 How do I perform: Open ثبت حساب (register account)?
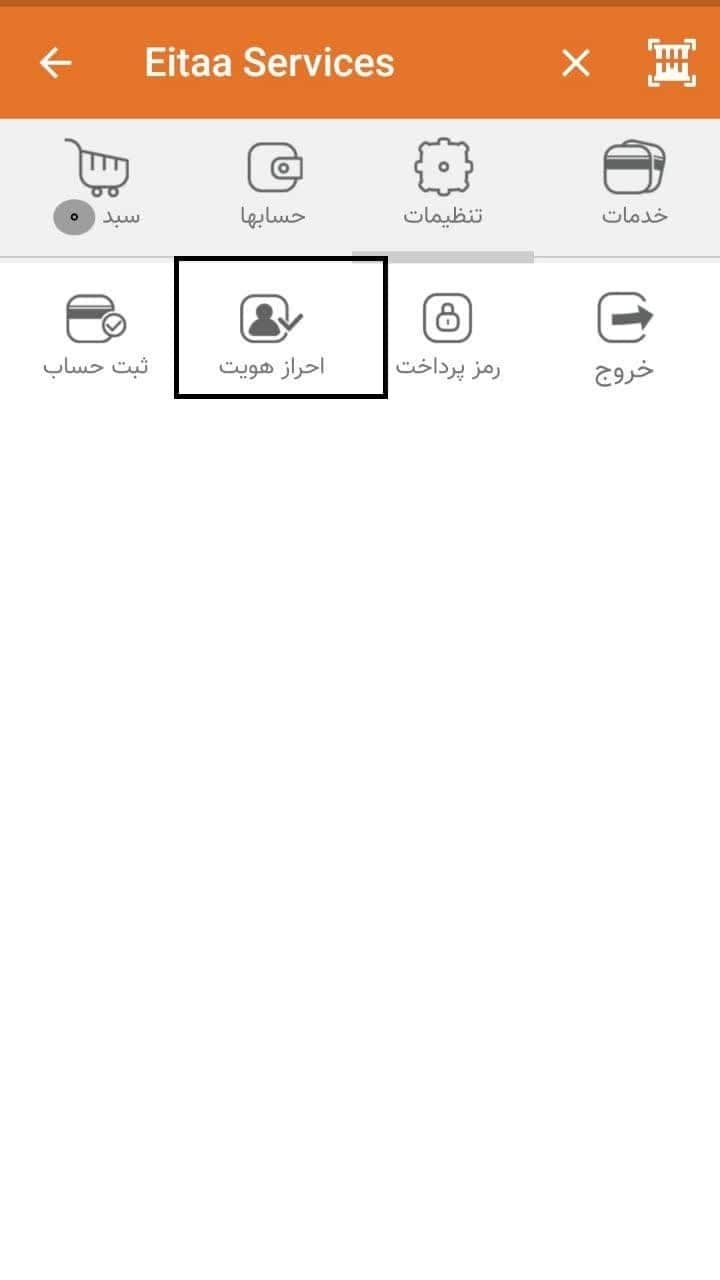[95, 335]
